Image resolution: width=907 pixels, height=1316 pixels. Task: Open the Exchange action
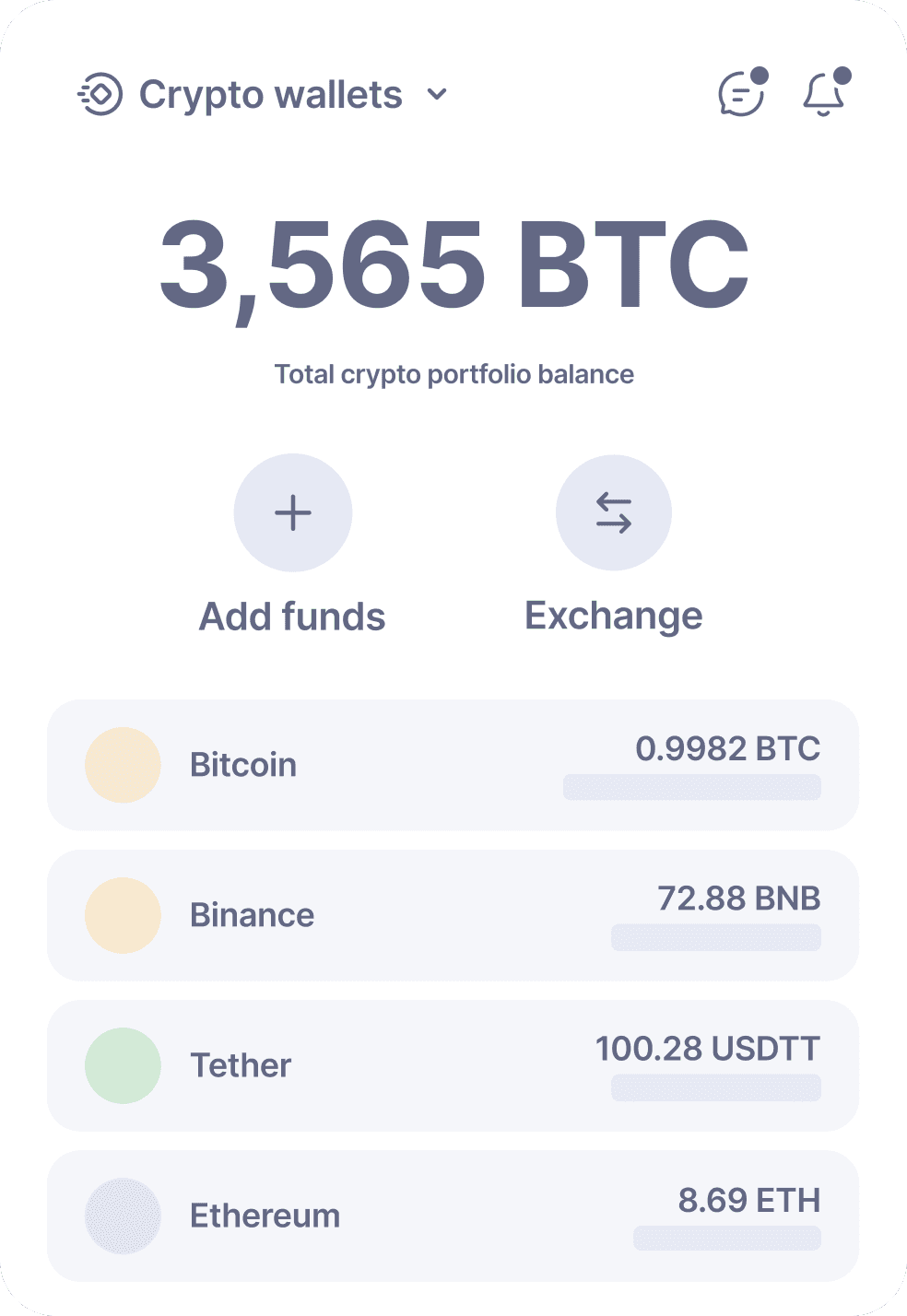pos(614,512)
